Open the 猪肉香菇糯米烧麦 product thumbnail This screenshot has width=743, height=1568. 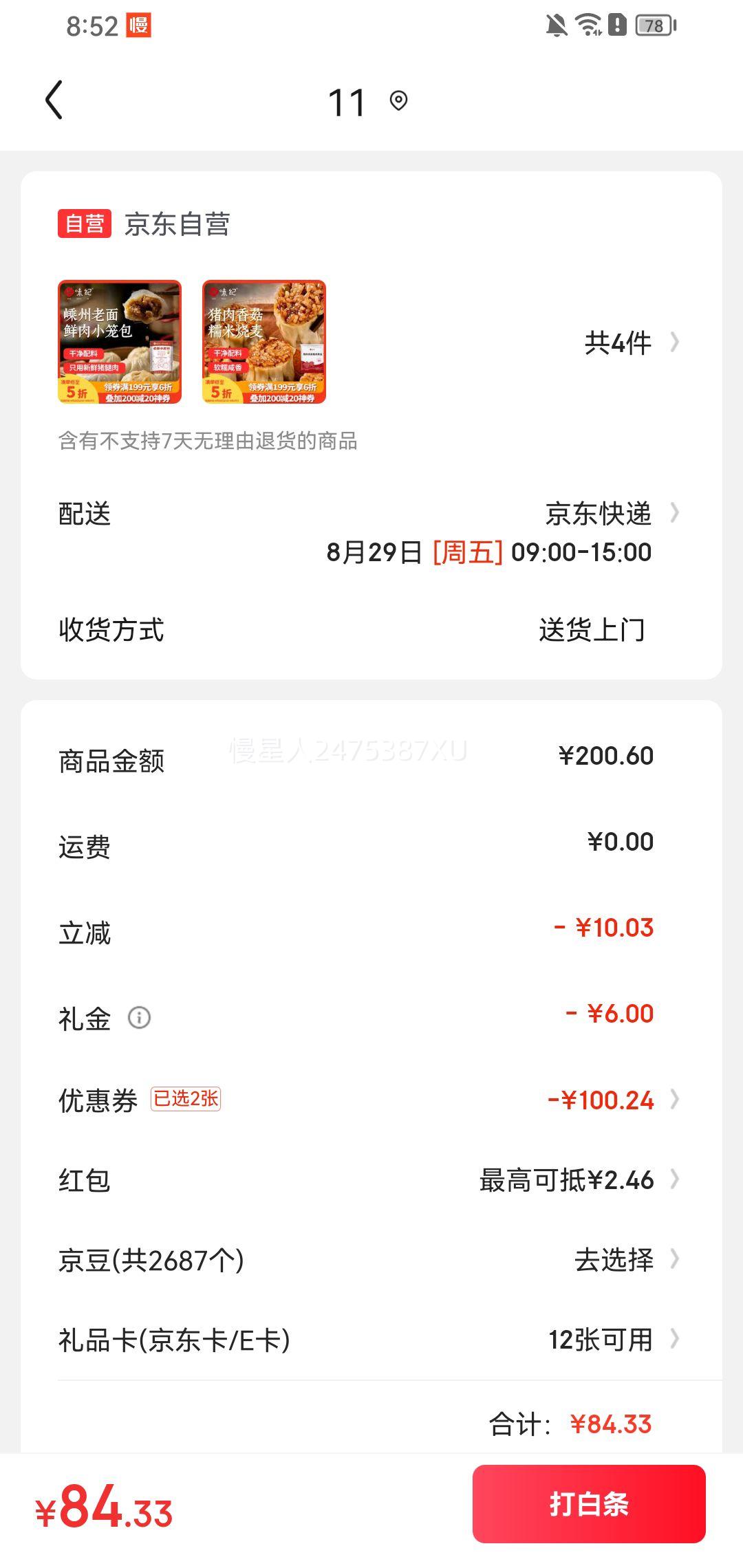click(x=264, y=342)
